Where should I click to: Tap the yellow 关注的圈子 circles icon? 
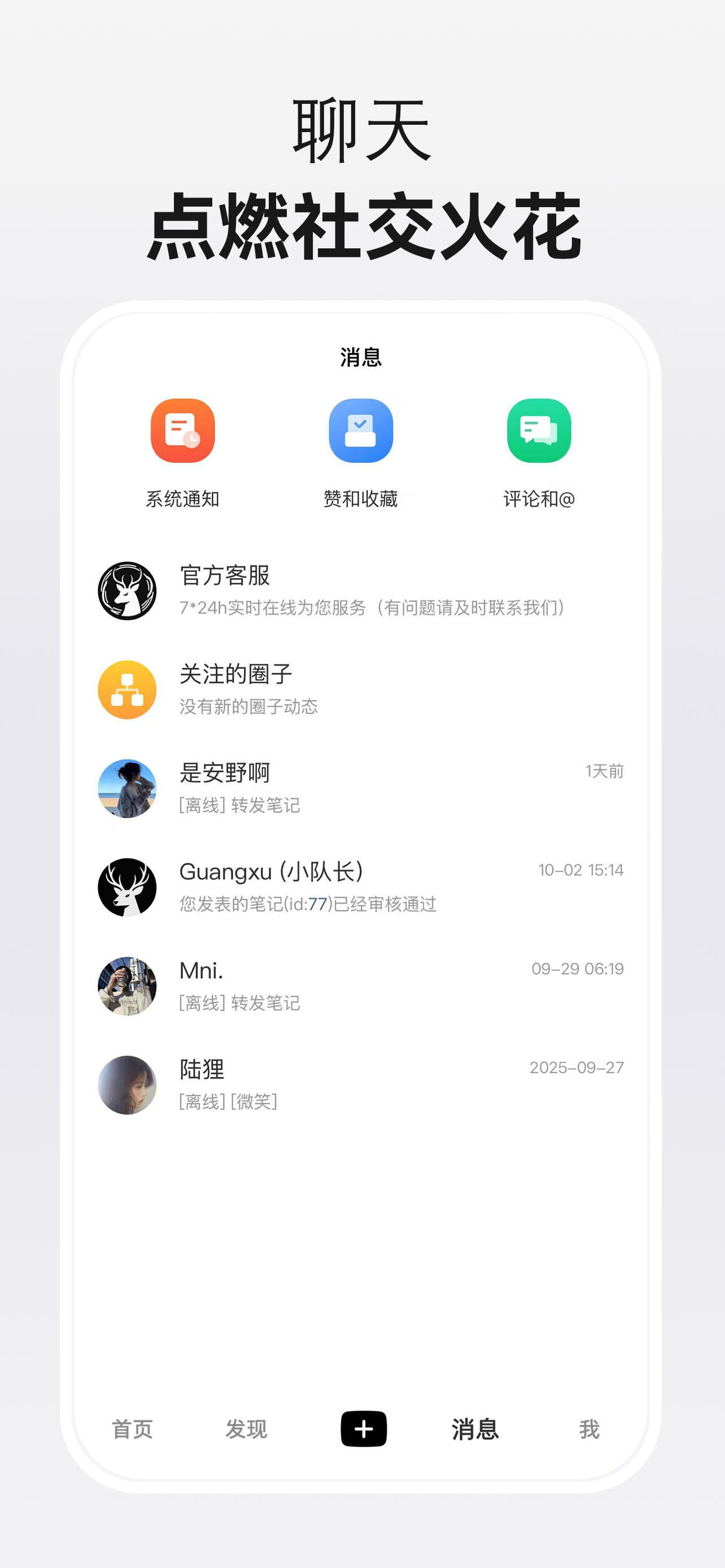pyautogui.click(x=127, y=690)
